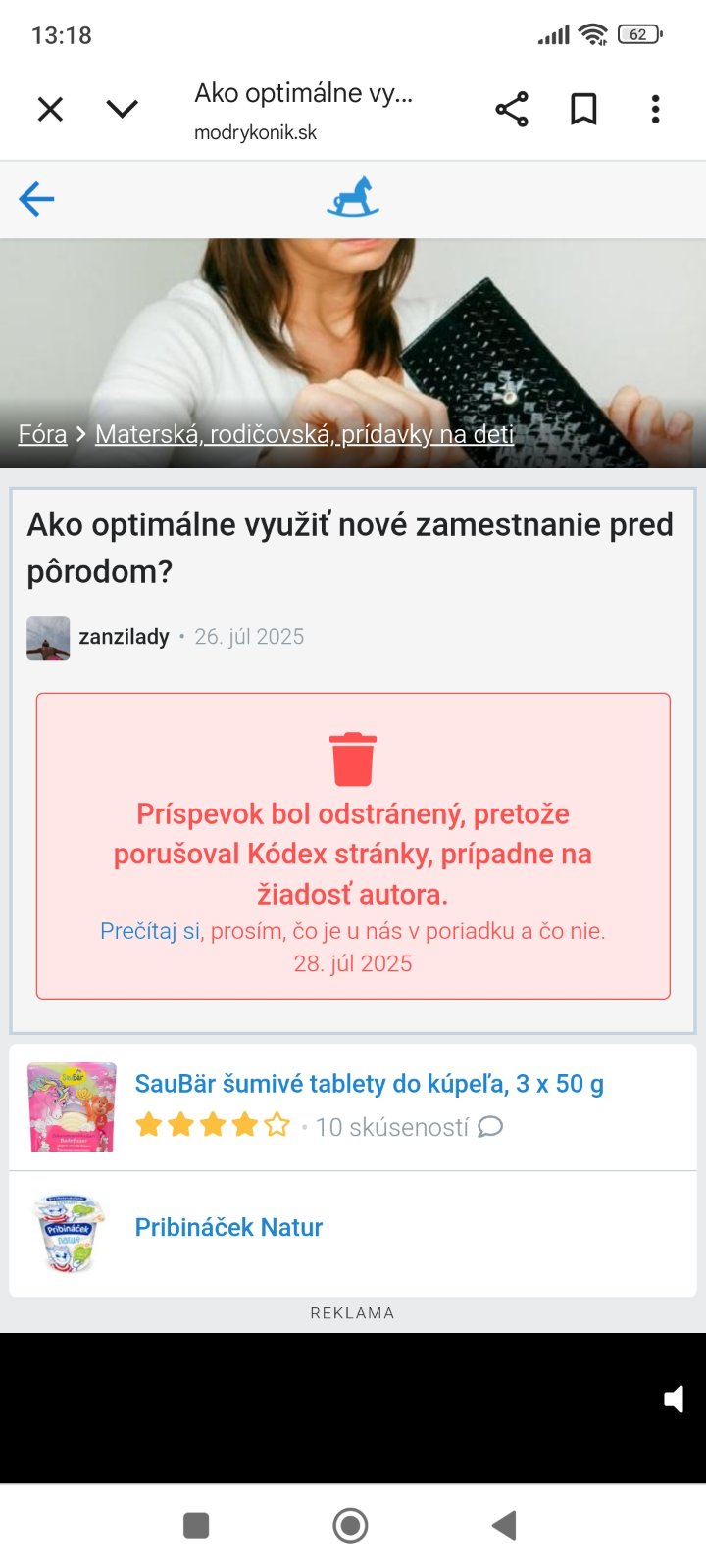Open SauBär šumivé tablety do kúpeľa product

pos(369,1084)
